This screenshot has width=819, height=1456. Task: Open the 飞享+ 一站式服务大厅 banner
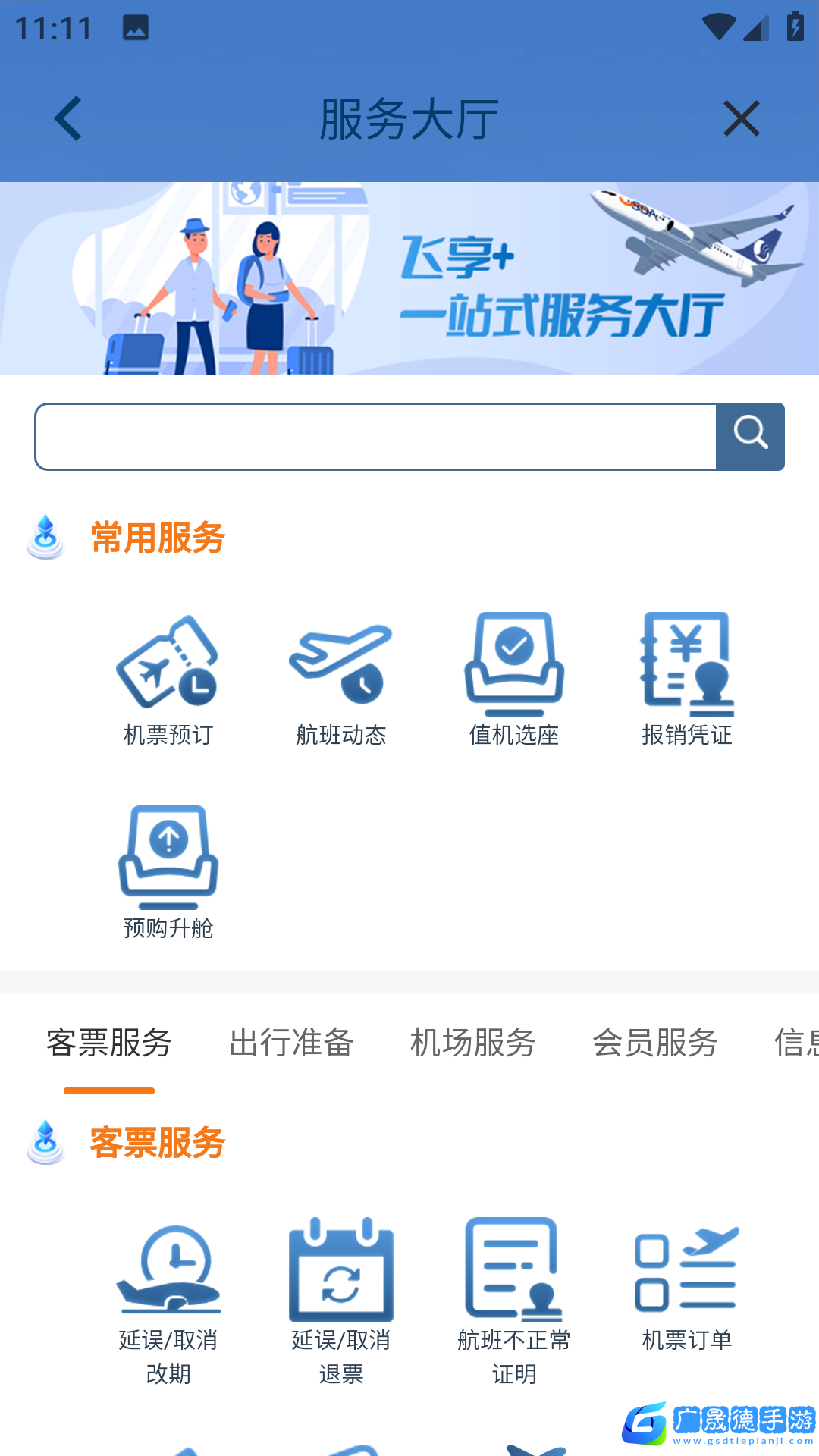pyautogui.click(x=409, y=278)
